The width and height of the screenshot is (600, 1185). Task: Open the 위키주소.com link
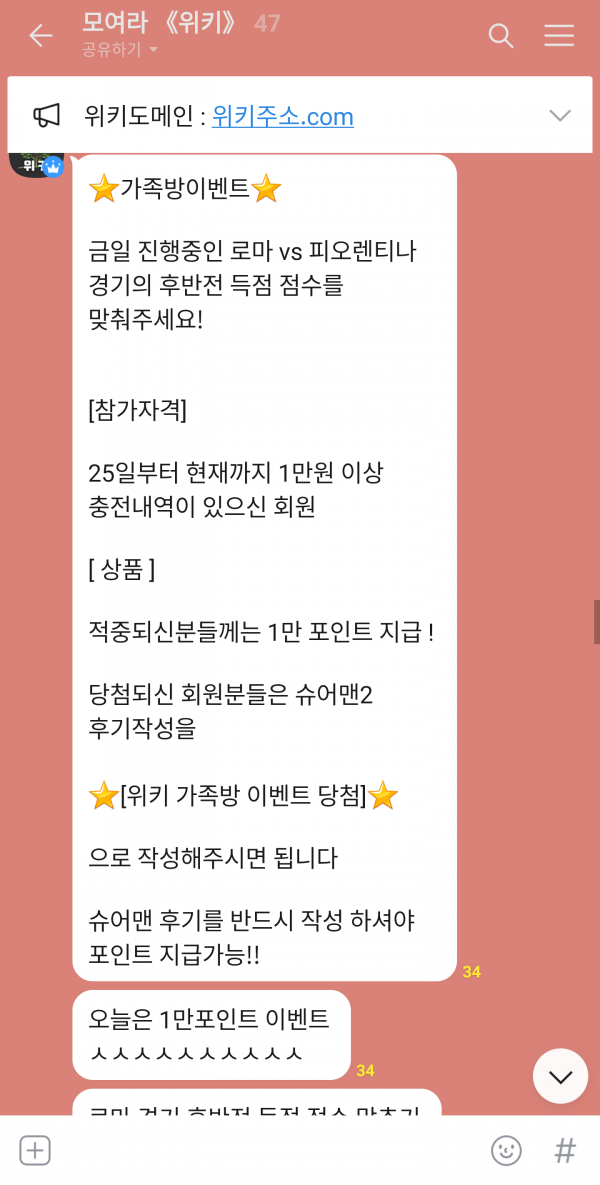tap(283, 117)
